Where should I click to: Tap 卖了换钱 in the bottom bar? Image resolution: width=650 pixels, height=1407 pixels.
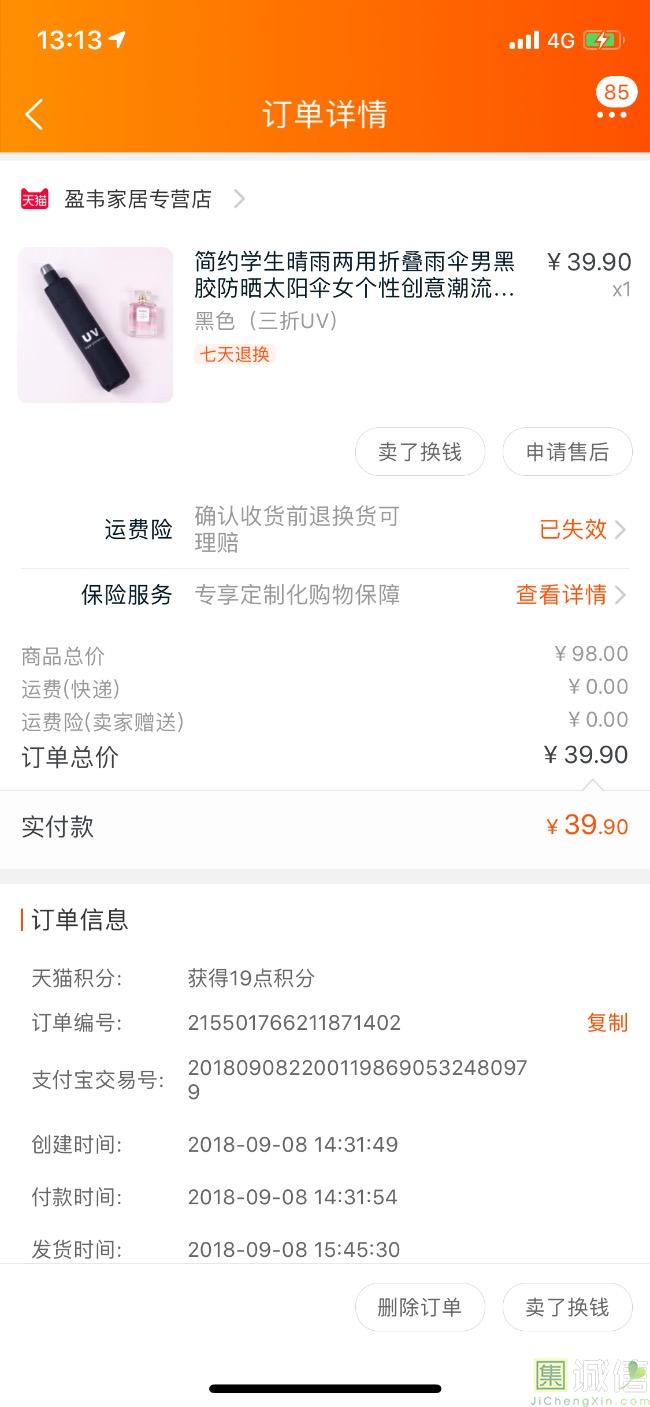coord(567,1307)
